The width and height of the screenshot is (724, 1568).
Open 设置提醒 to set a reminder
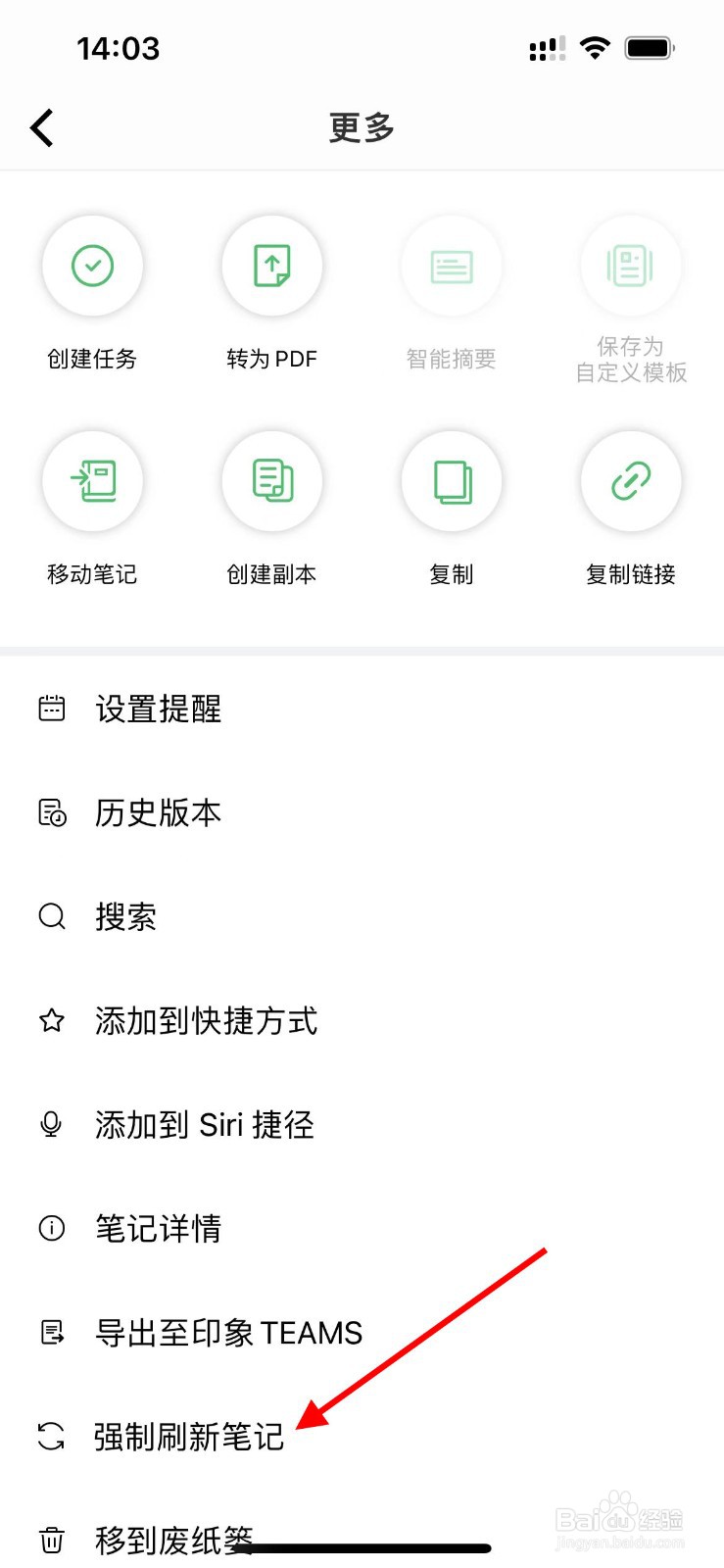(362, 709)
